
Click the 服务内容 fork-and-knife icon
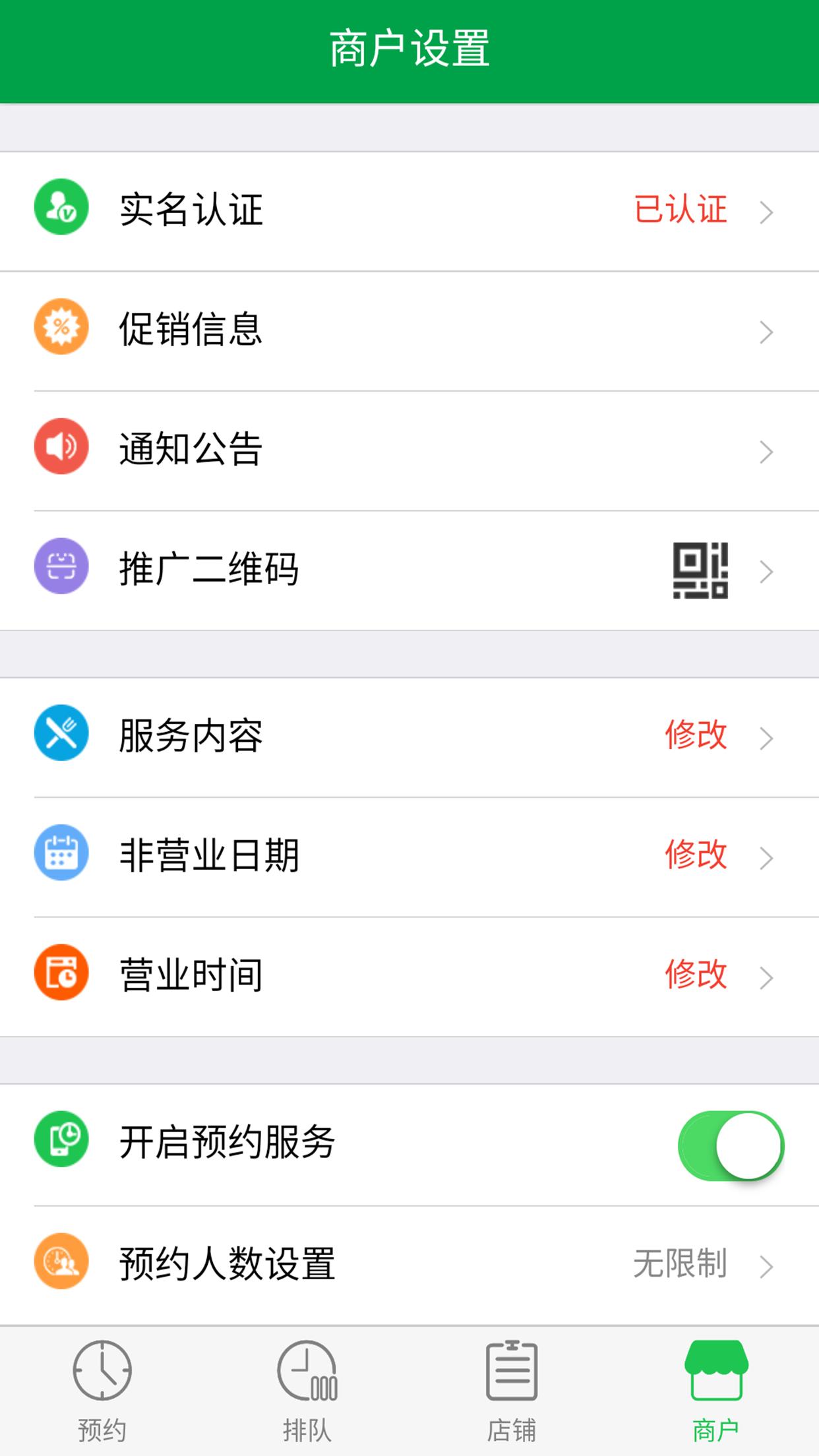point(61,733)
